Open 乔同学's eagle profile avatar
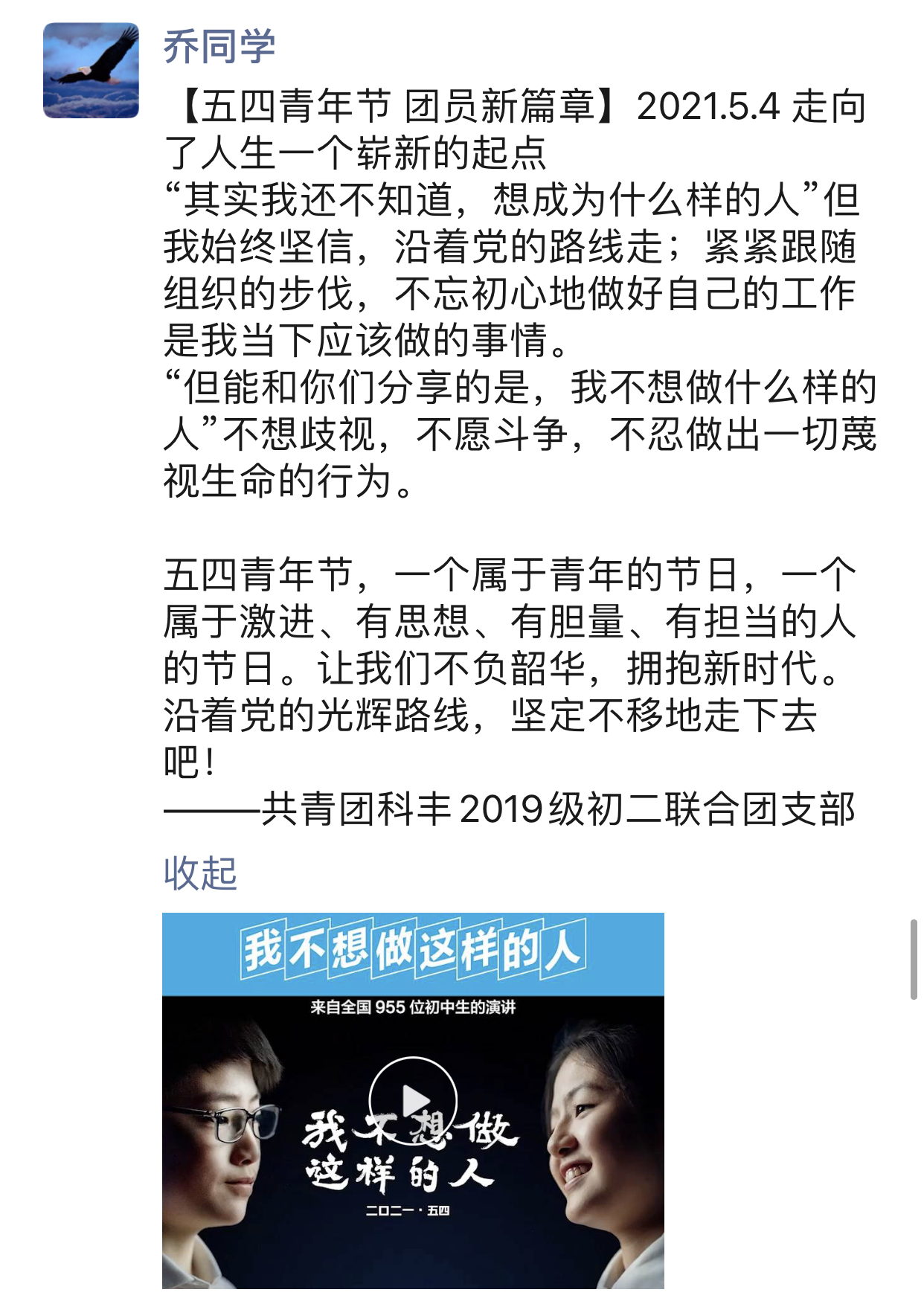The height and width of the screenshot is (1304, 924). point(91,71)
